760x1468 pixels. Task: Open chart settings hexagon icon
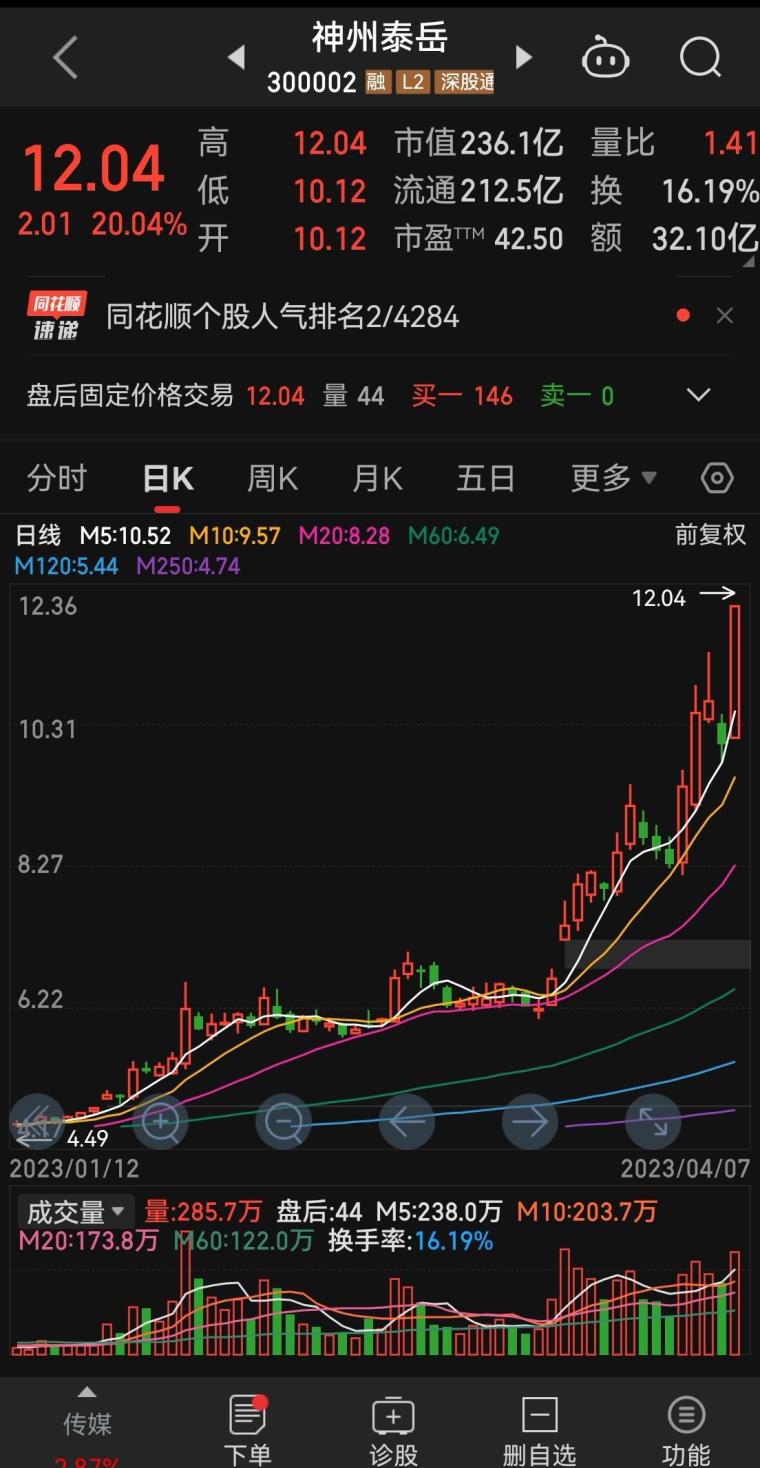click(717, 479)
